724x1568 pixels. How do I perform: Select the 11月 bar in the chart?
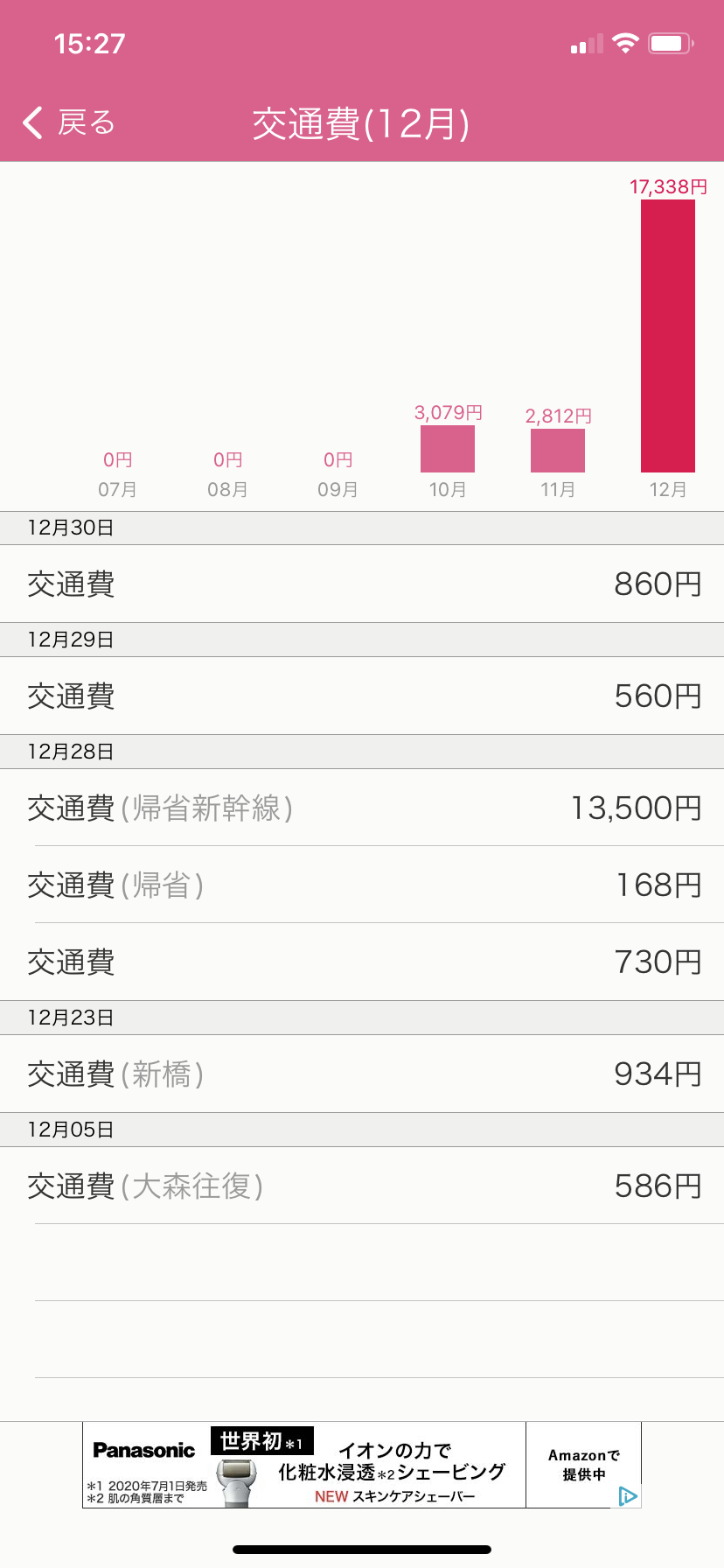click(558, 451)
